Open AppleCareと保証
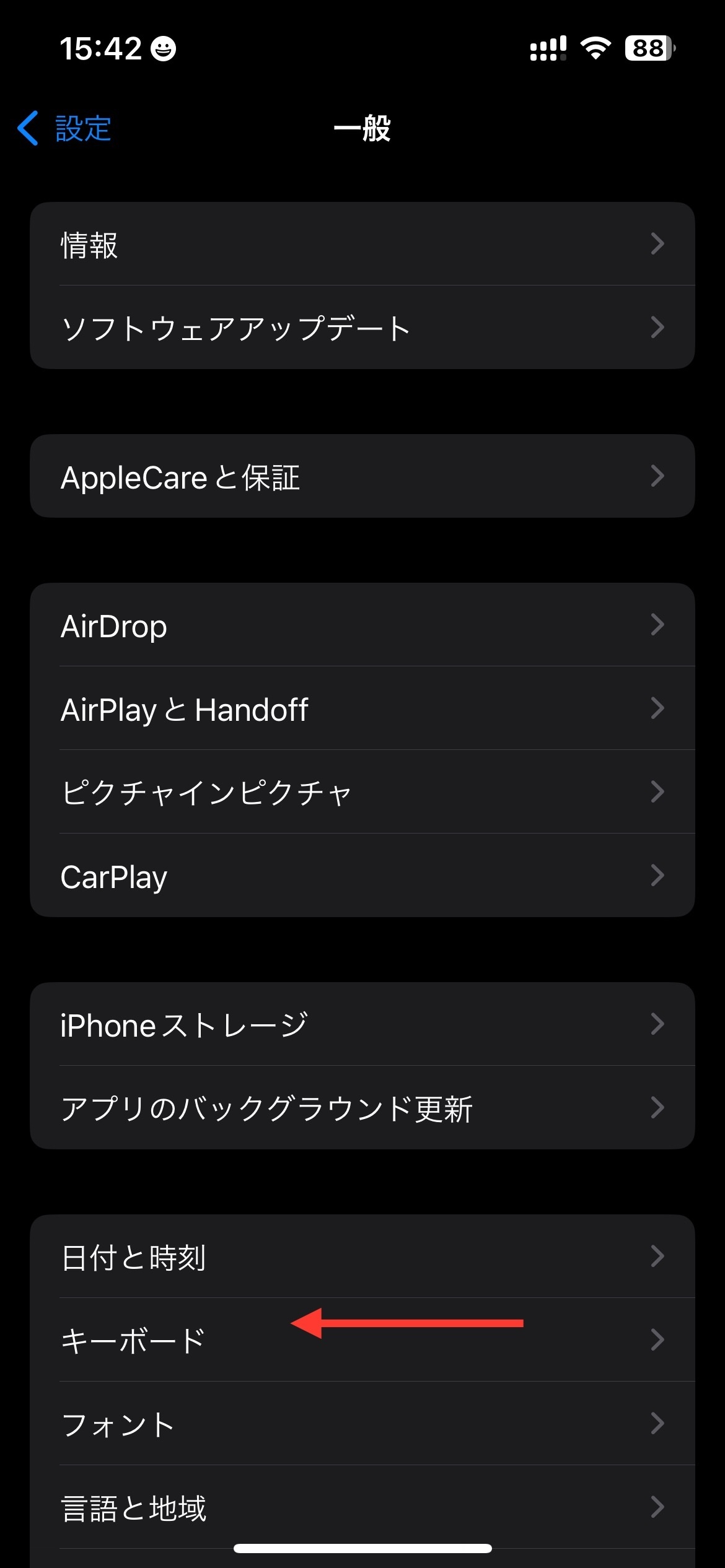The height and width of the screenshot is (1568, 725). pyautogui.click(x=362, y=476)
